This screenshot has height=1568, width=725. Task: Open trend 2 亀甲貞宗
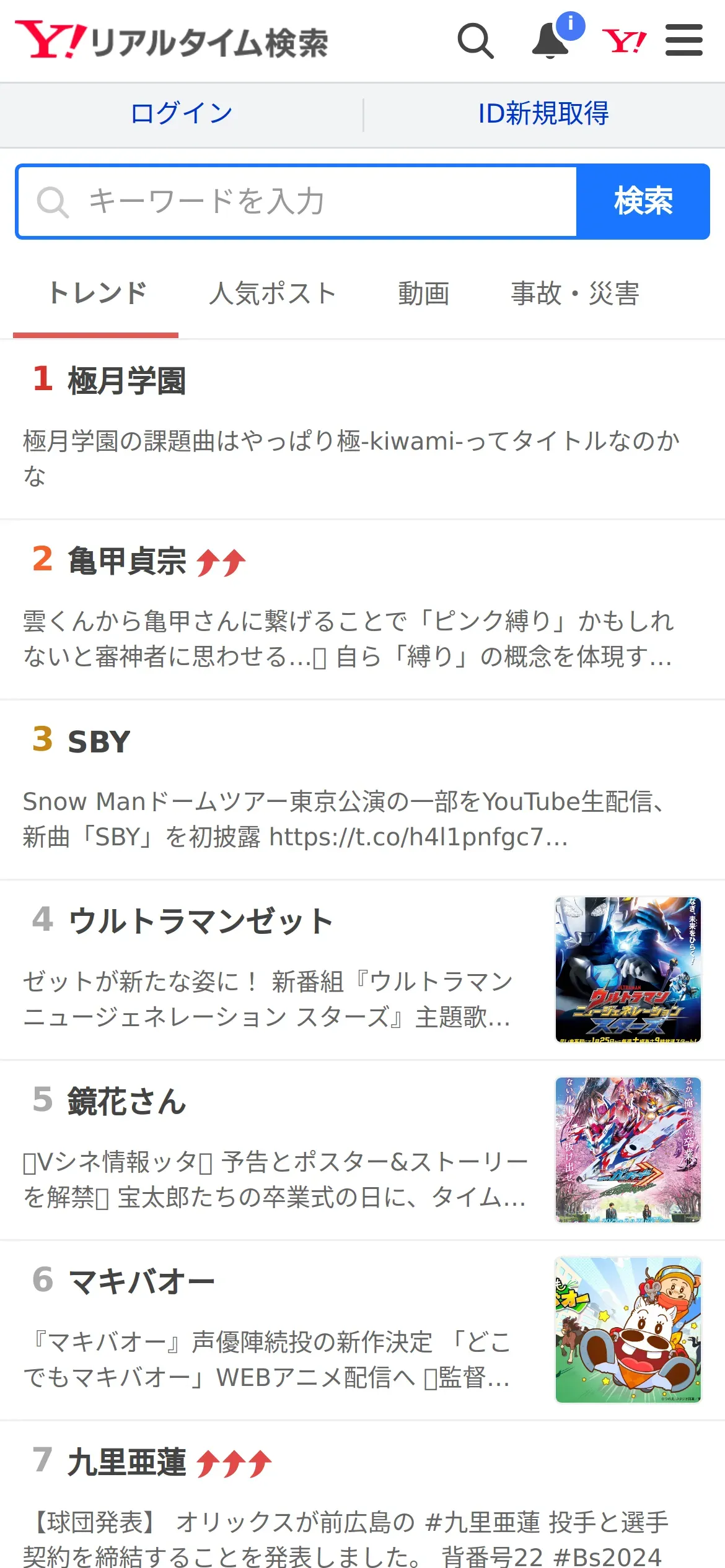point(126,561)
